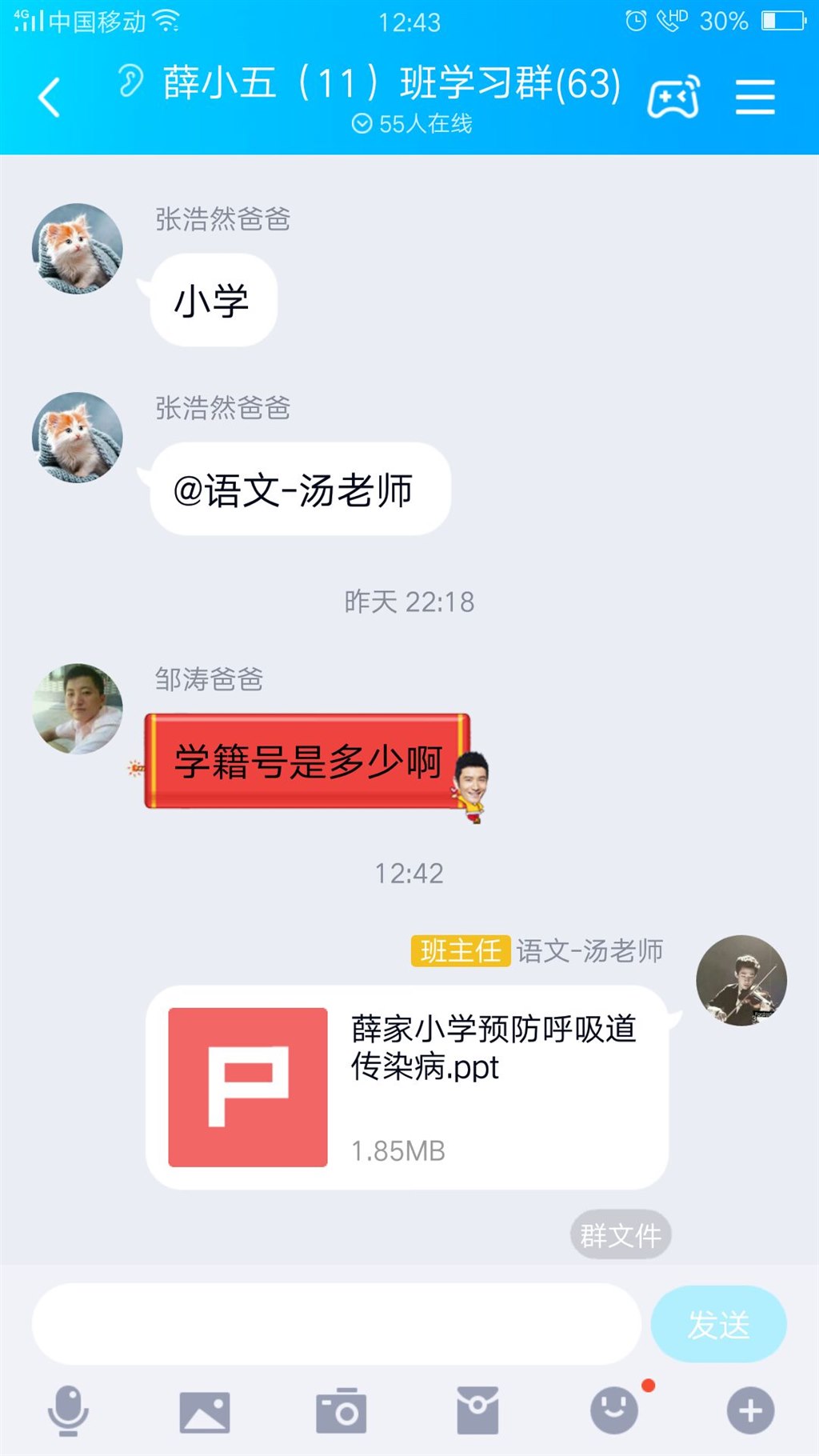
Task: Open the photo gallery picker icon
Action: [205, 1411]
